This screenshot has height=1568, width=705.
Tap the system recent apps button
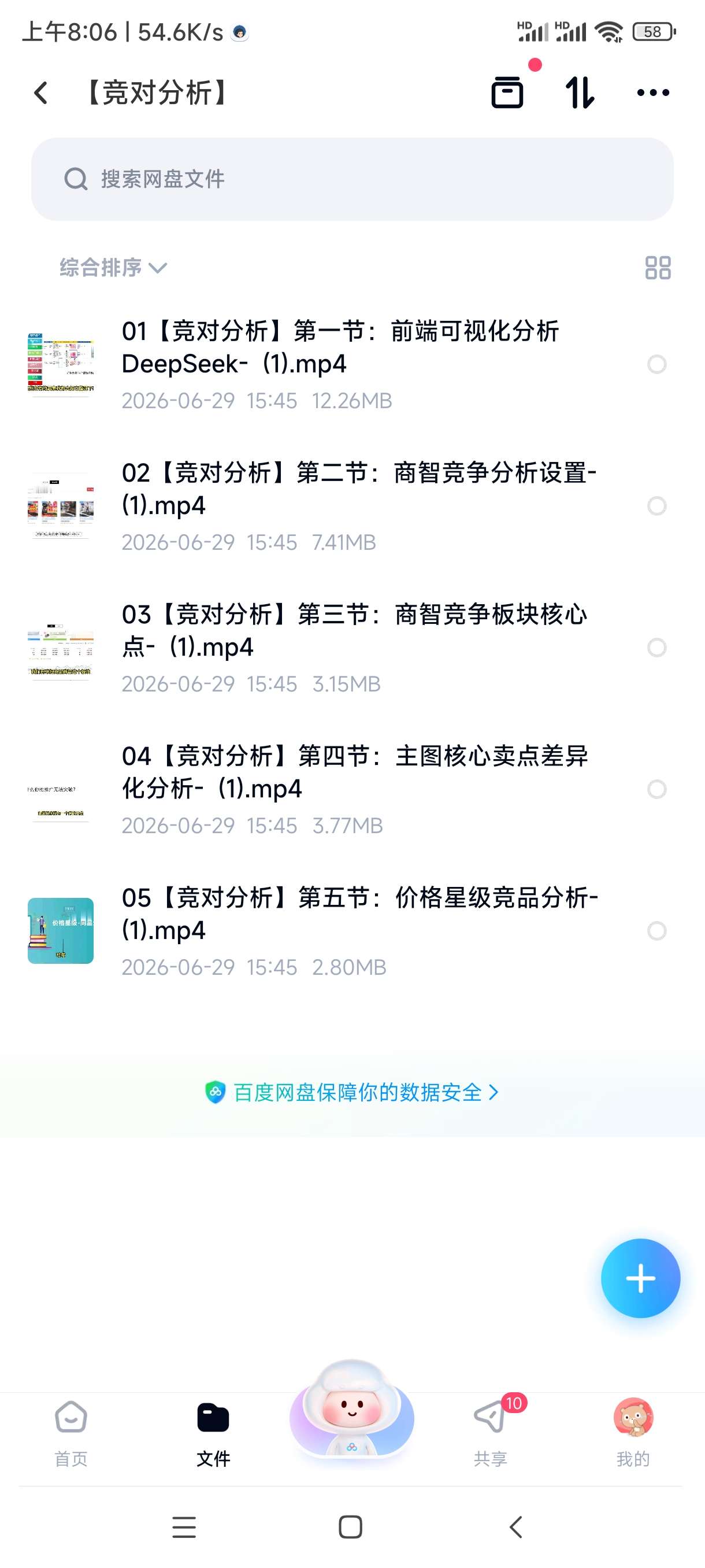(x=184, y=1527)
